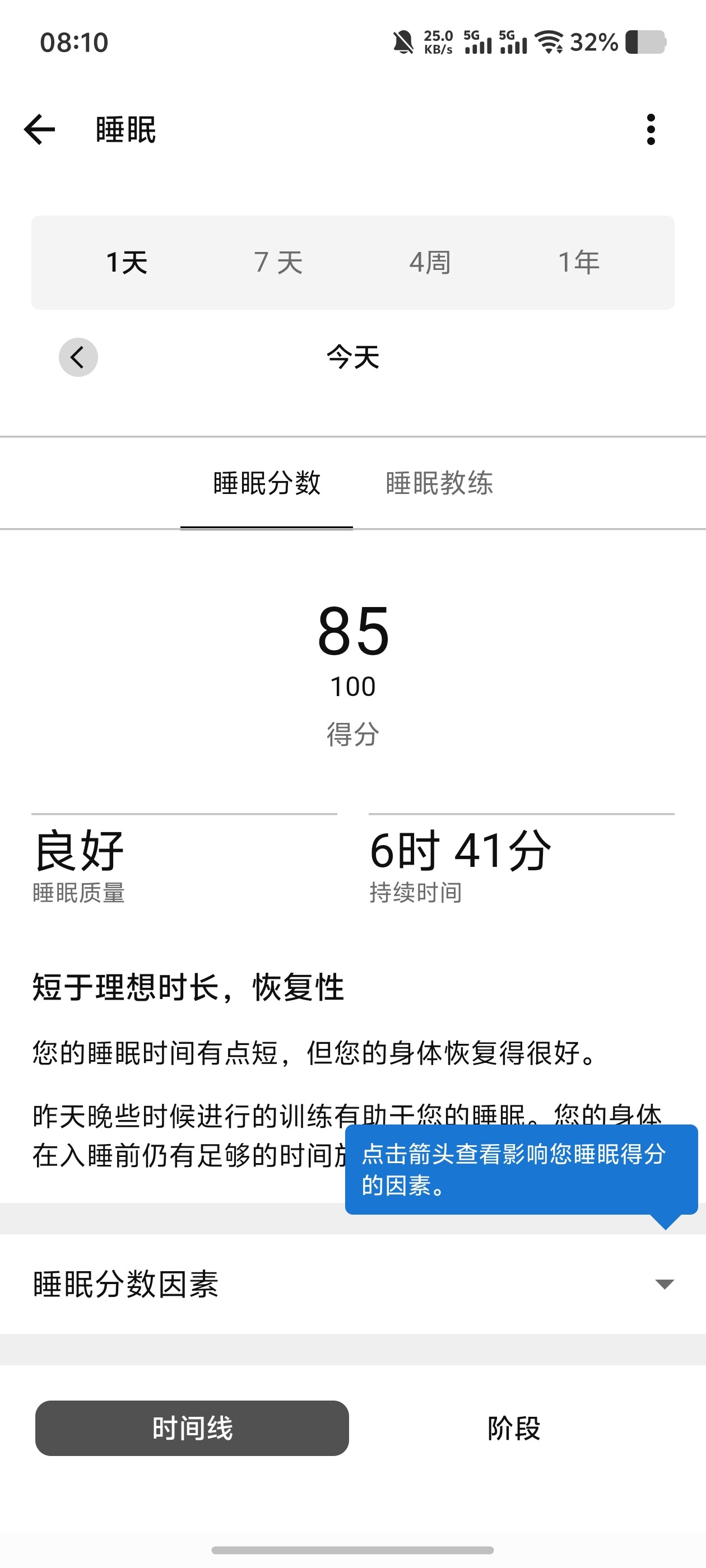Expand 睡眠分数因素 section
This screenshot has width=706, height=1568.
(354, 1284)
